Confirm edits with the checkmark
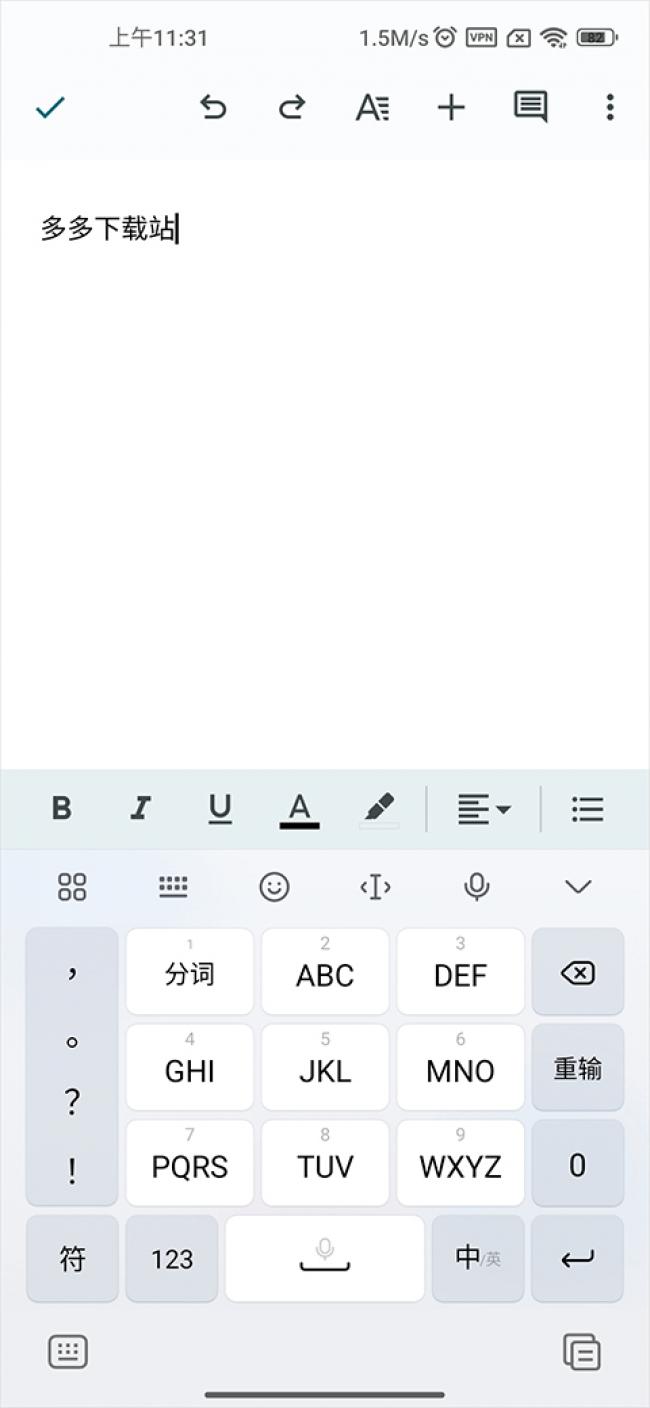Viewport: 650px width, 1408px height. 50,107
